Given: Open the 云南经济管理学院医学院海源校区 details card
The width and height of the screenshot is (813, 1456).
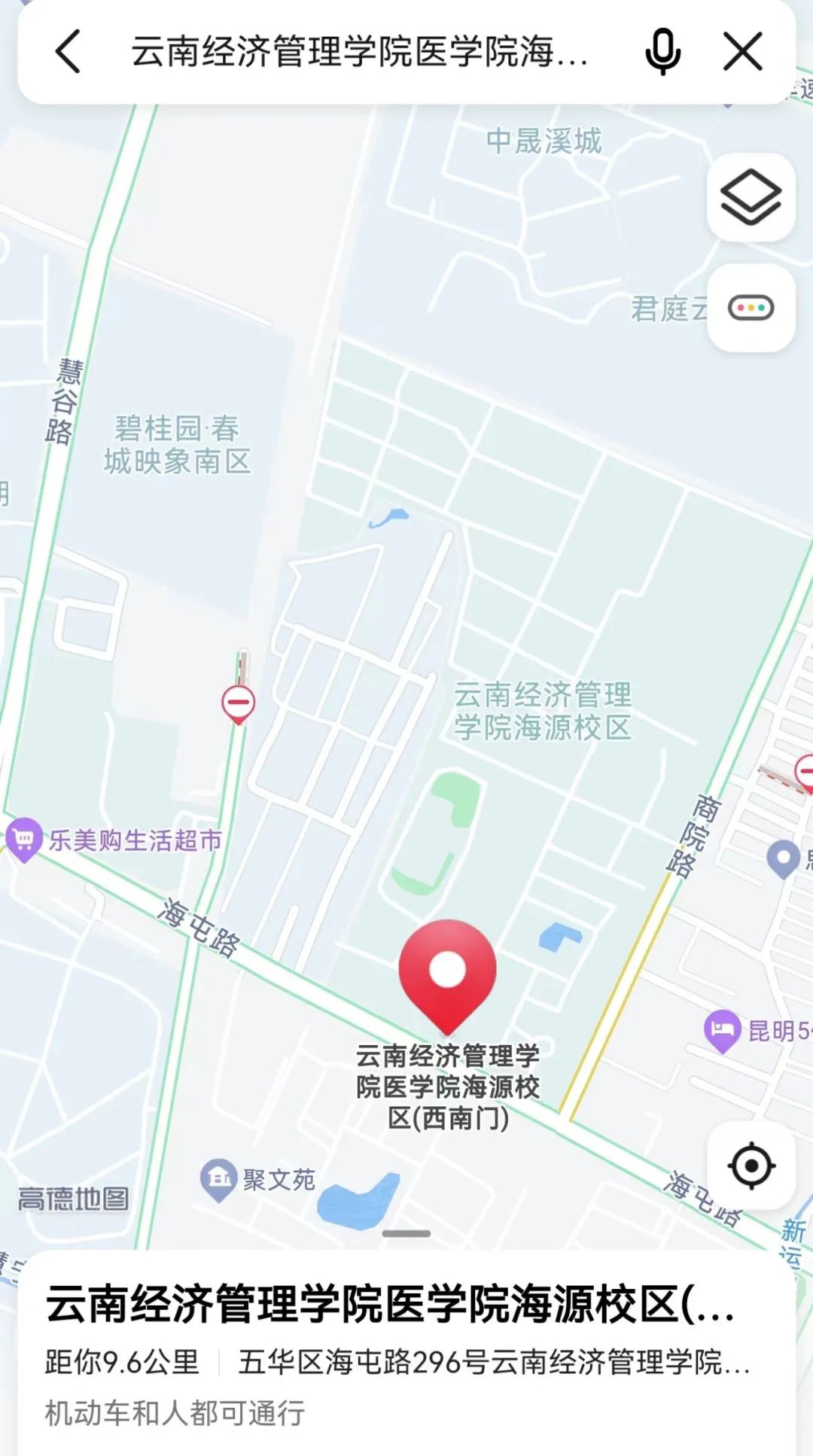Looking at the screenshot, I should tap(391, 1347).
